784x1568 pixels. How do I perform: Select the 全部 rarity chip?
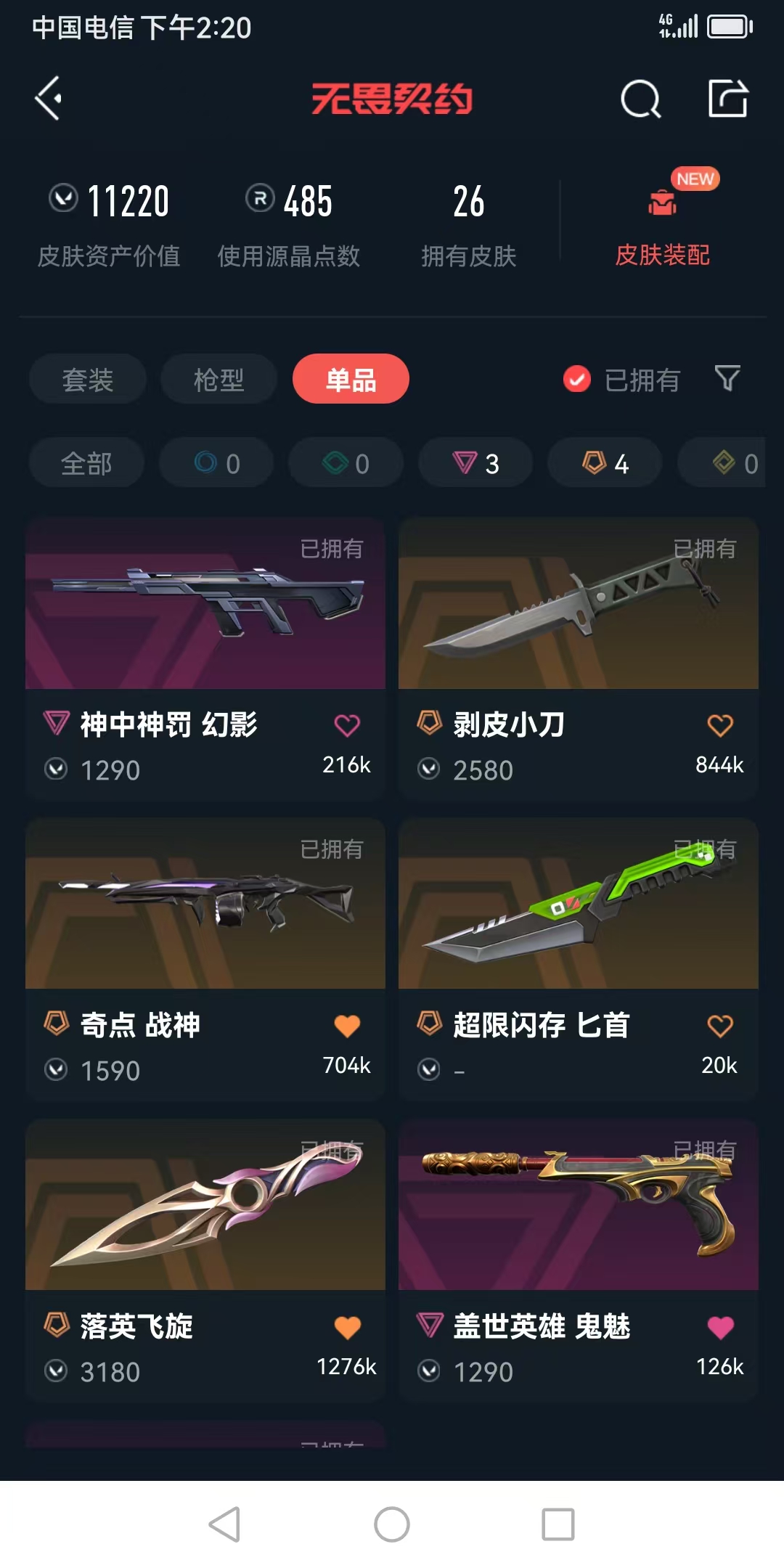tap(86, 463)
